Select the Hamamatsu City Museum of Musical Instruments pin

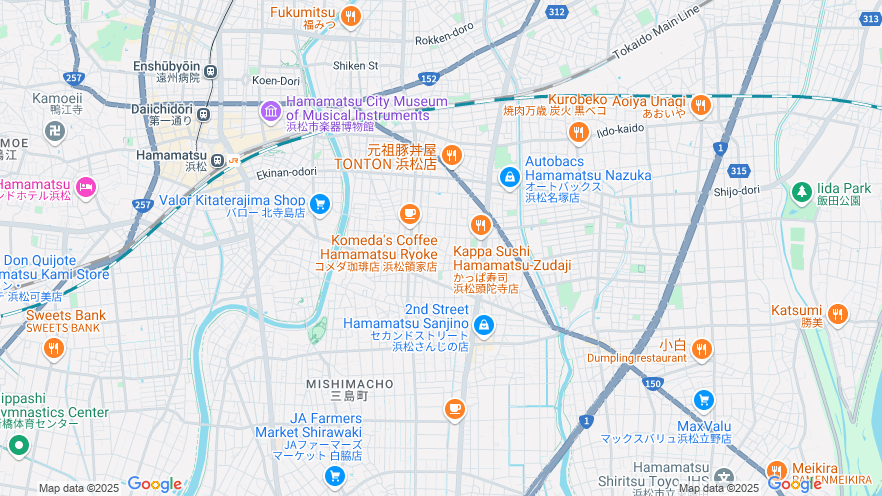pyautogui.click(x=270, y=113)
